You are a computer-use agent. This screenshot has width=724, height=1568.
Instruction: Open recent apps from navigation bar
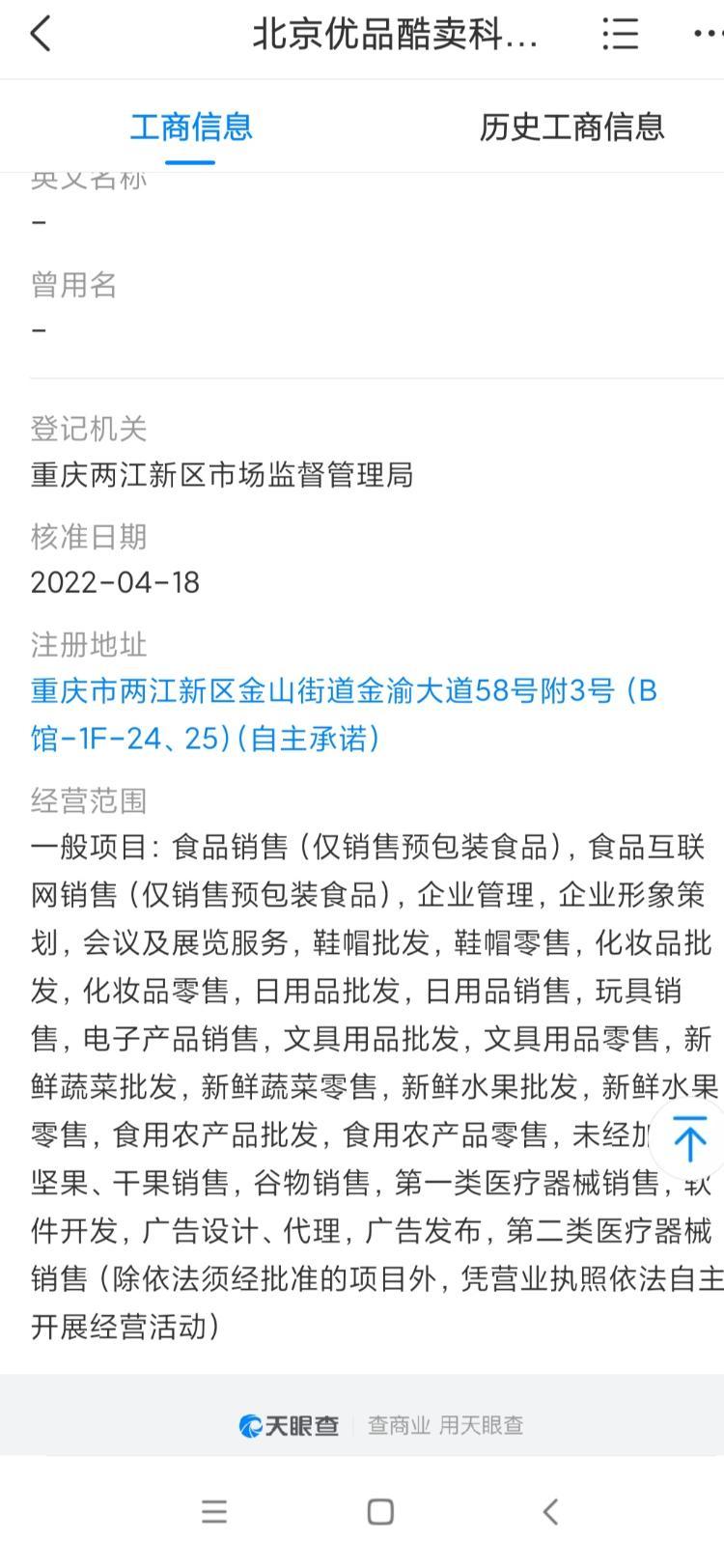pyautogui.click(x=213, y=1512)
